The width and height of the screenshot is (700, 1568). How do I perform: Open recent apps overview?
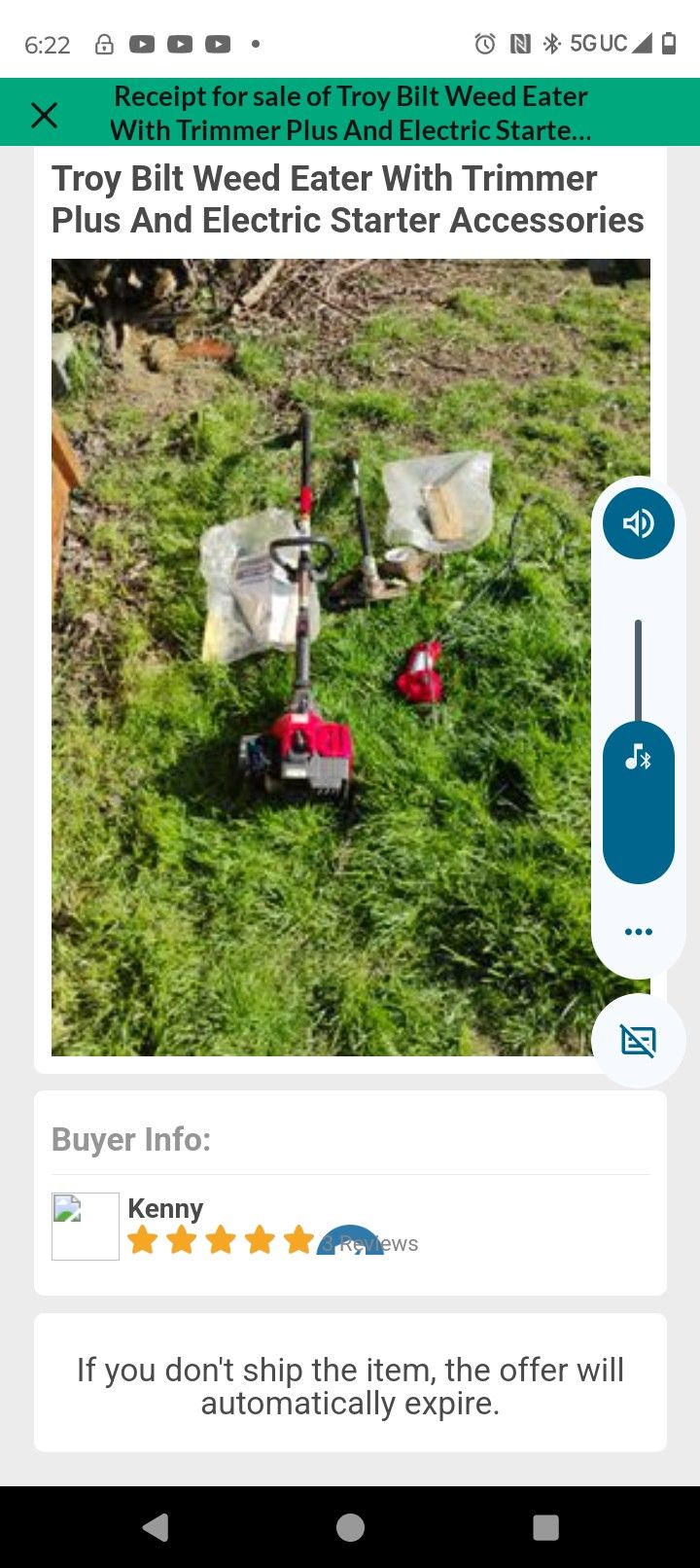point(545,1527)
